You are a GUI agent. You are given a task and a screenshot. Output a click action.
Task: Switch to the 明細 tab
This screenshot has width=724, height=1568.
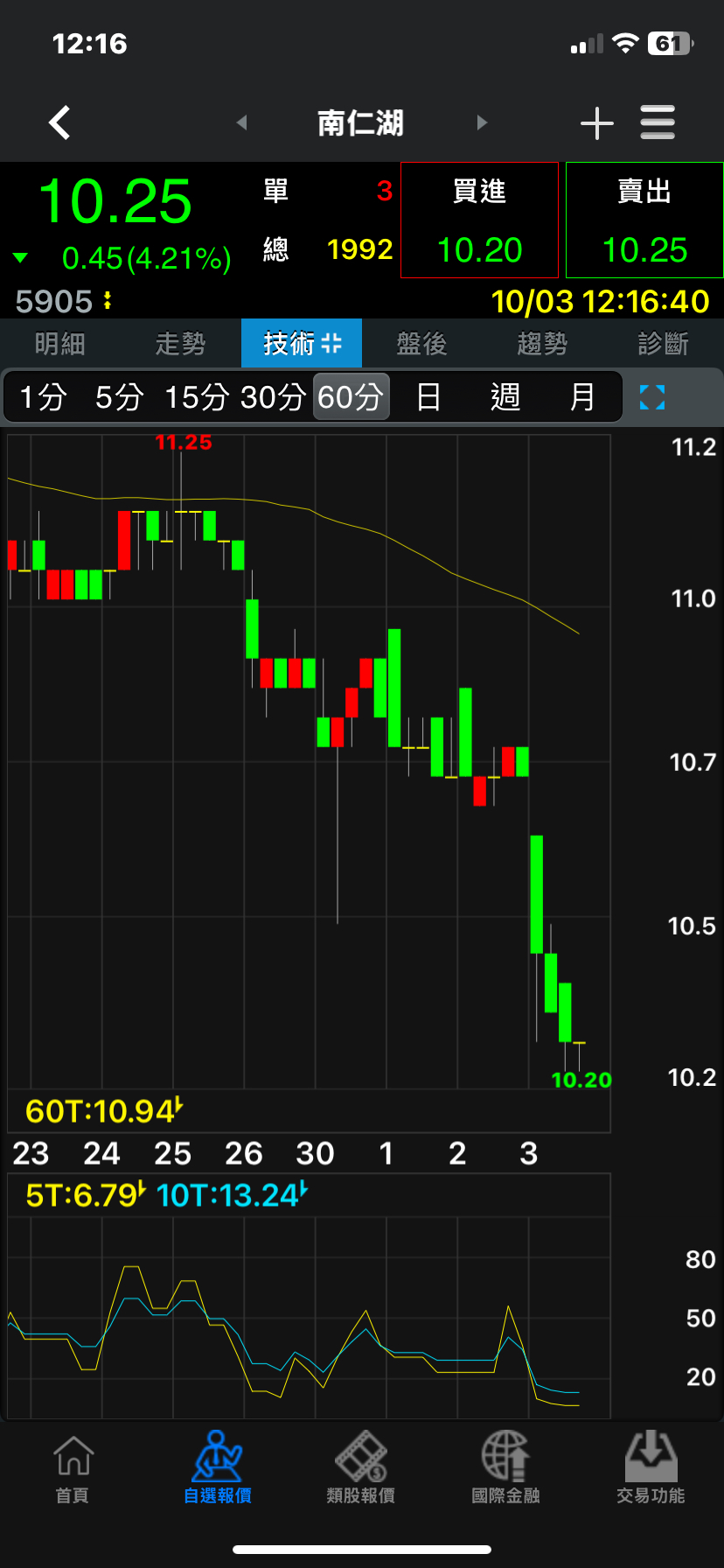click(x=60, y=344)
